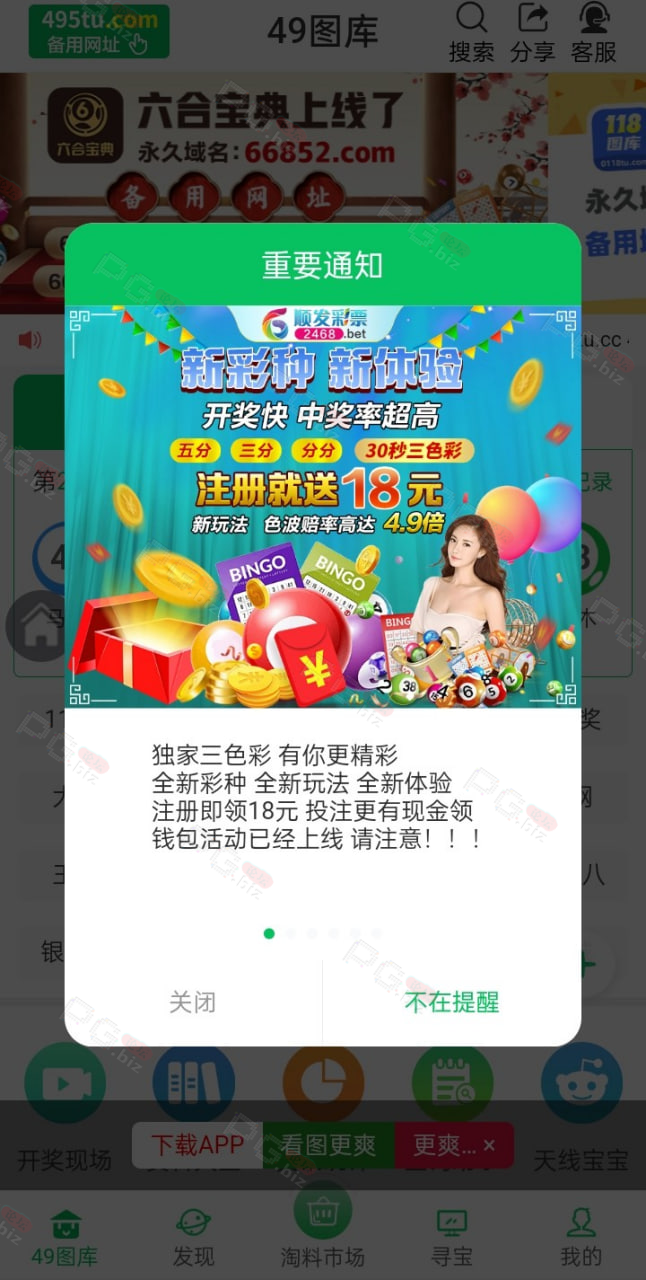This screenshot has height=1280, width=646.
Task: Contact 客服 customer service
Action: (x=594, y=33)
